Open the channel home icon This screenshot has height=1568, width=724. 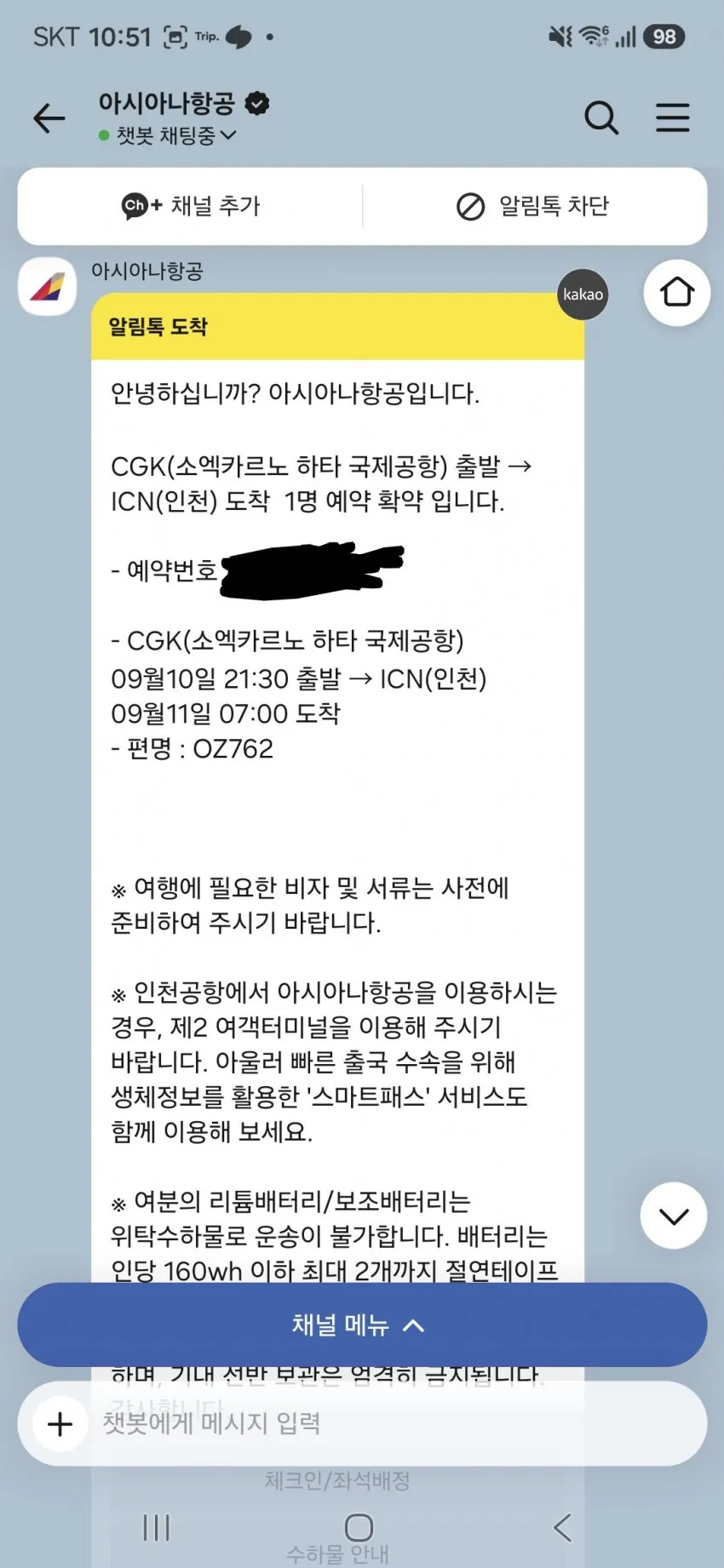tap(677, 293)
